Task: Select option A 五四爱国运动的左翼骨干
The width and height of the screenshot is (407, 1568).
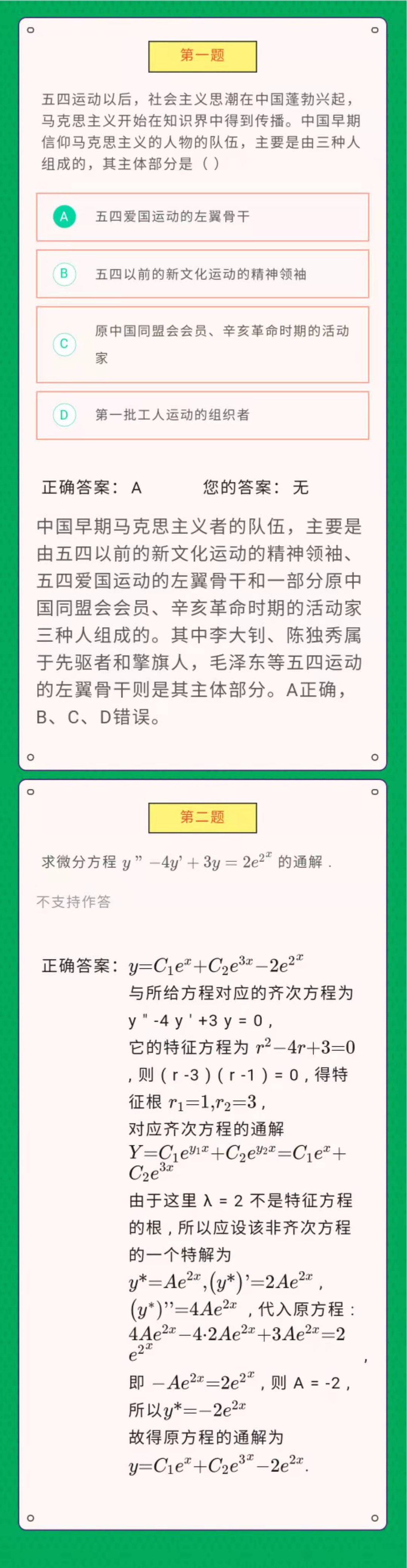Action: coord(203,217)
